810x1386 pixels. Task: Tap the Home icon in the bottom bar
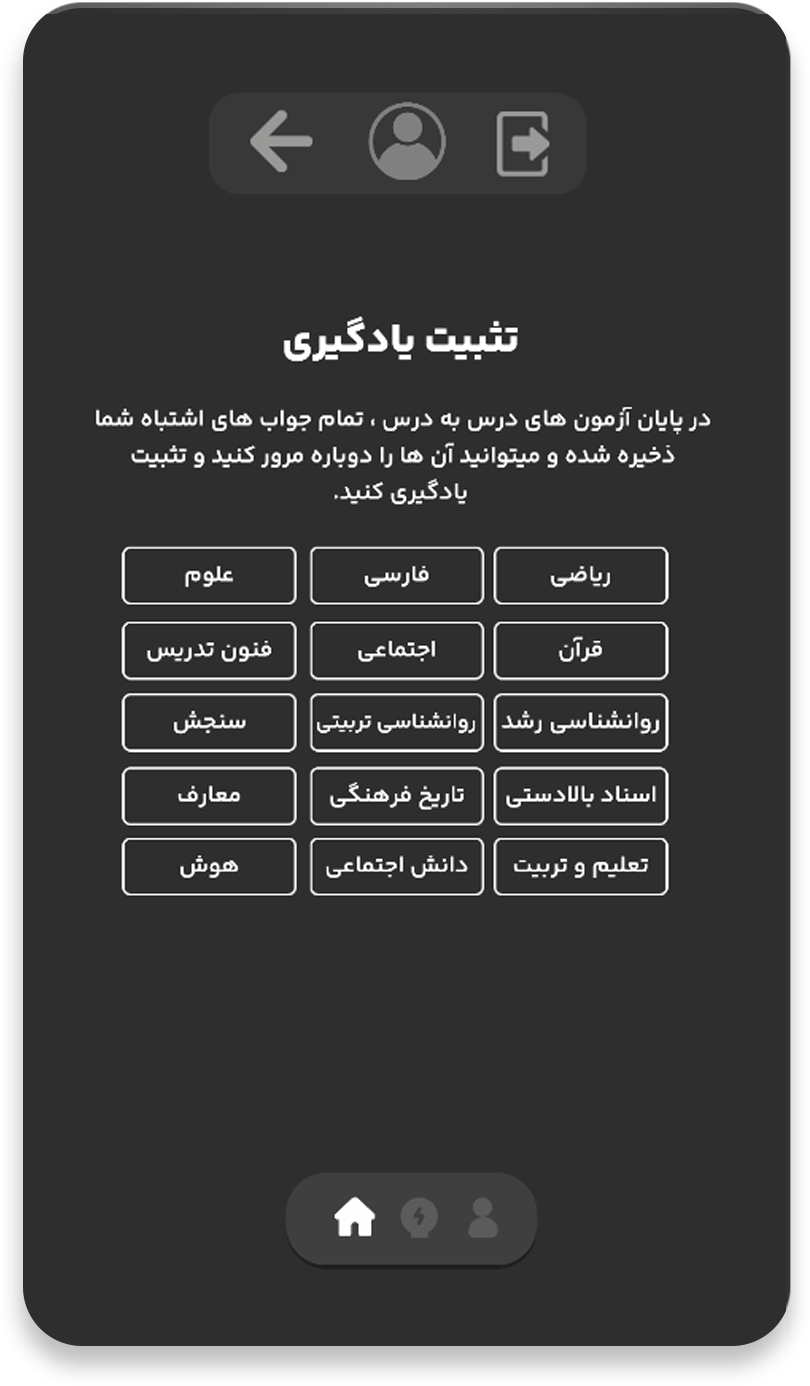354,1218
